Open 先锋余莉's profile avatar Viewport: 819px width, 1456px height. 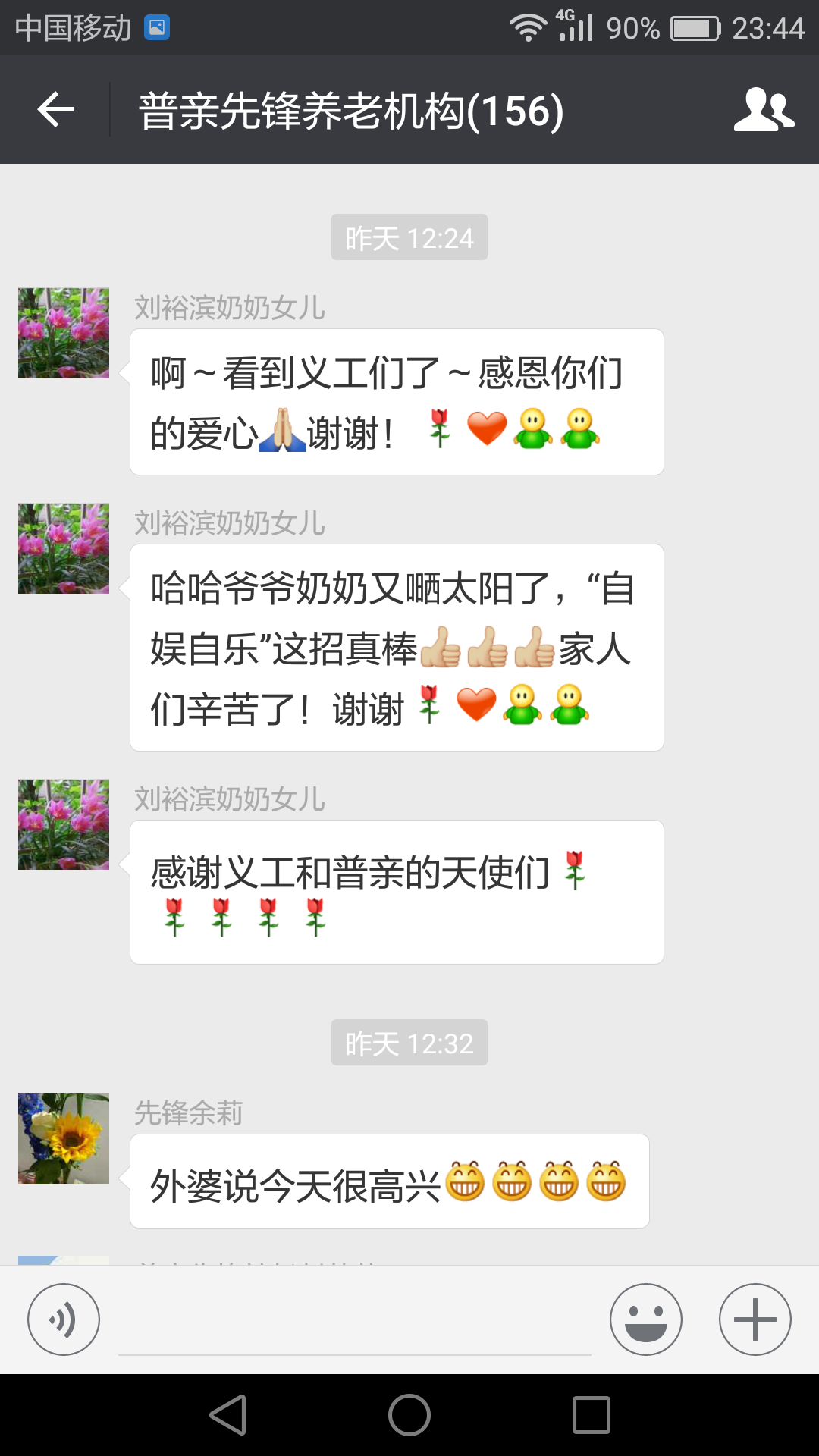click(x=64, y=1137)
